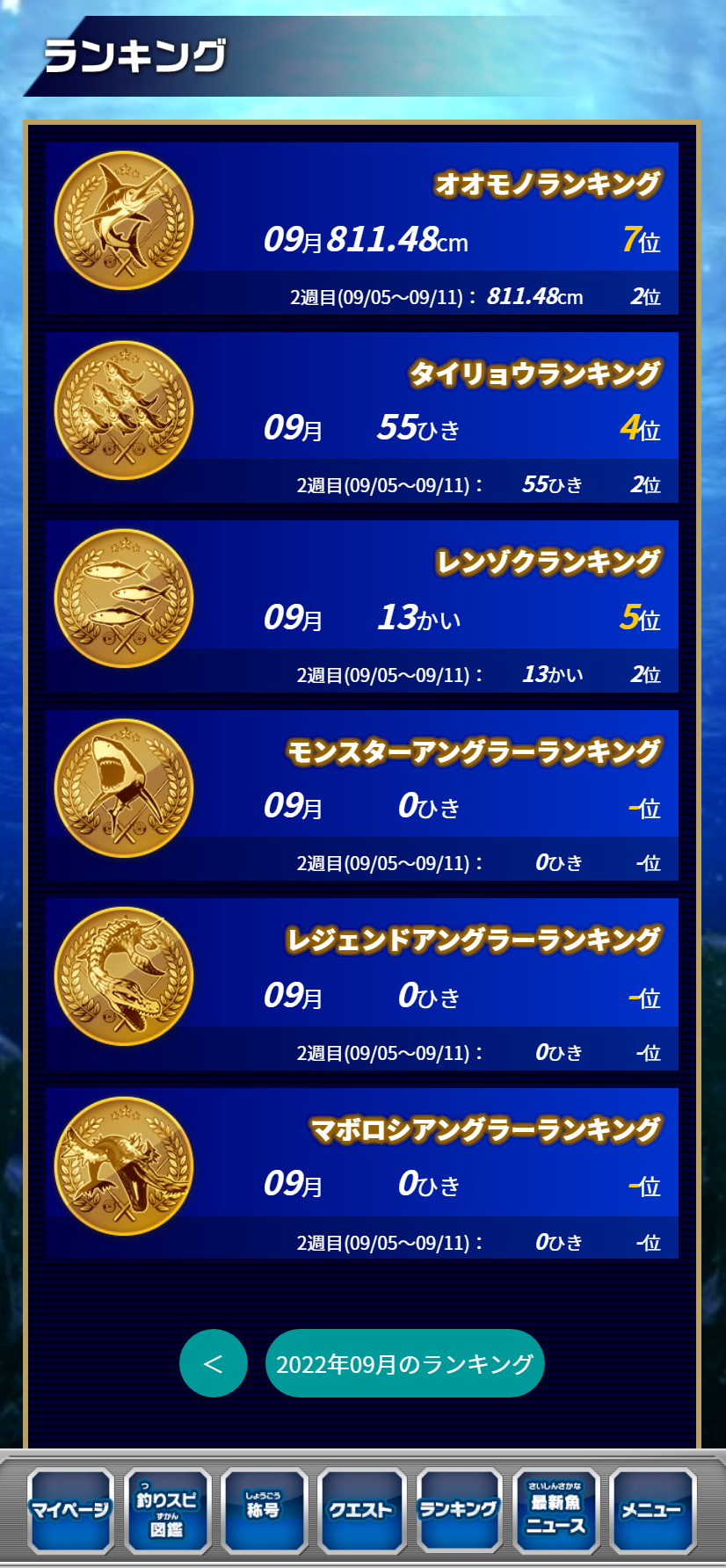Tap the 2022年09月のランキング button

click(404, 1363)
